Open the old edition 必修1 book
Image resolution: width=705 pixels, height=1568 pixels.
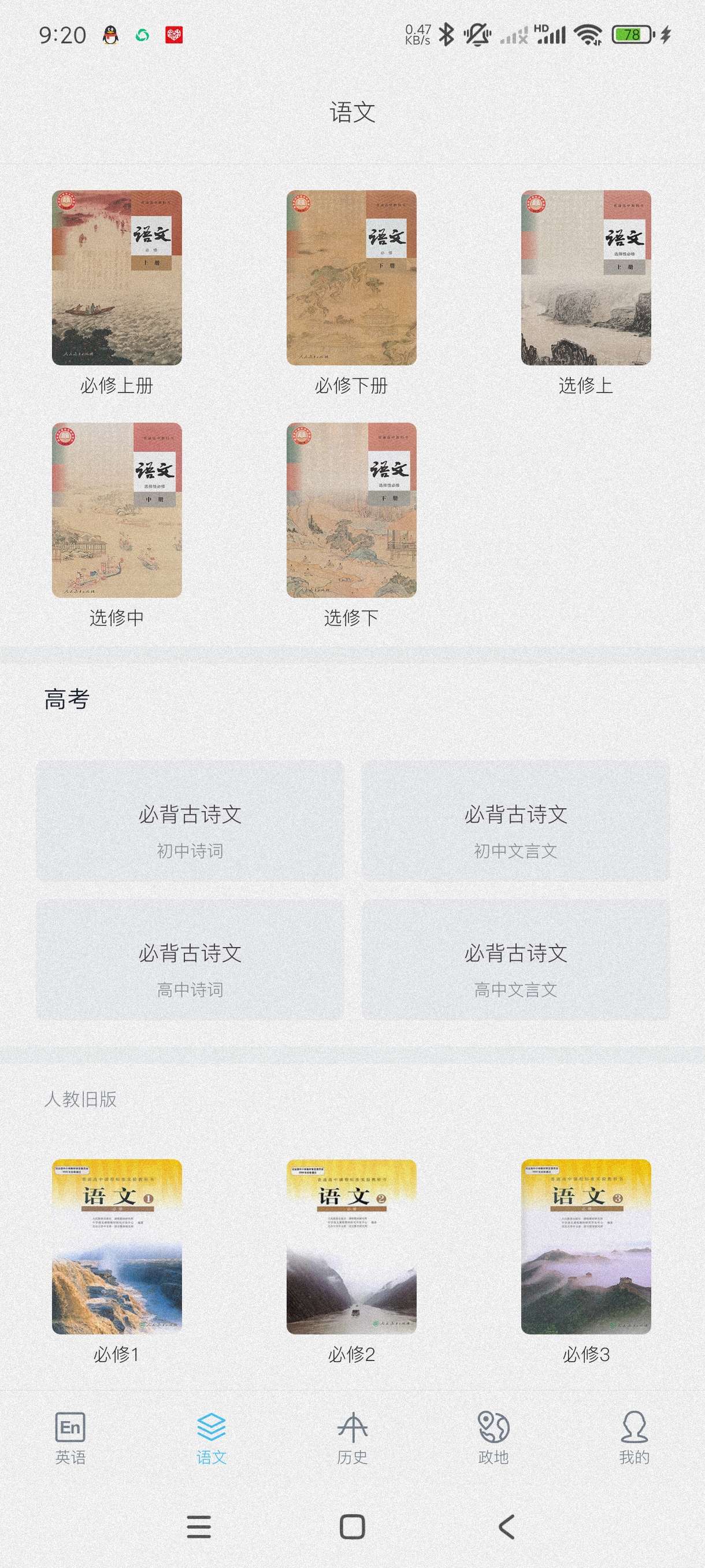coord(117,1247)
